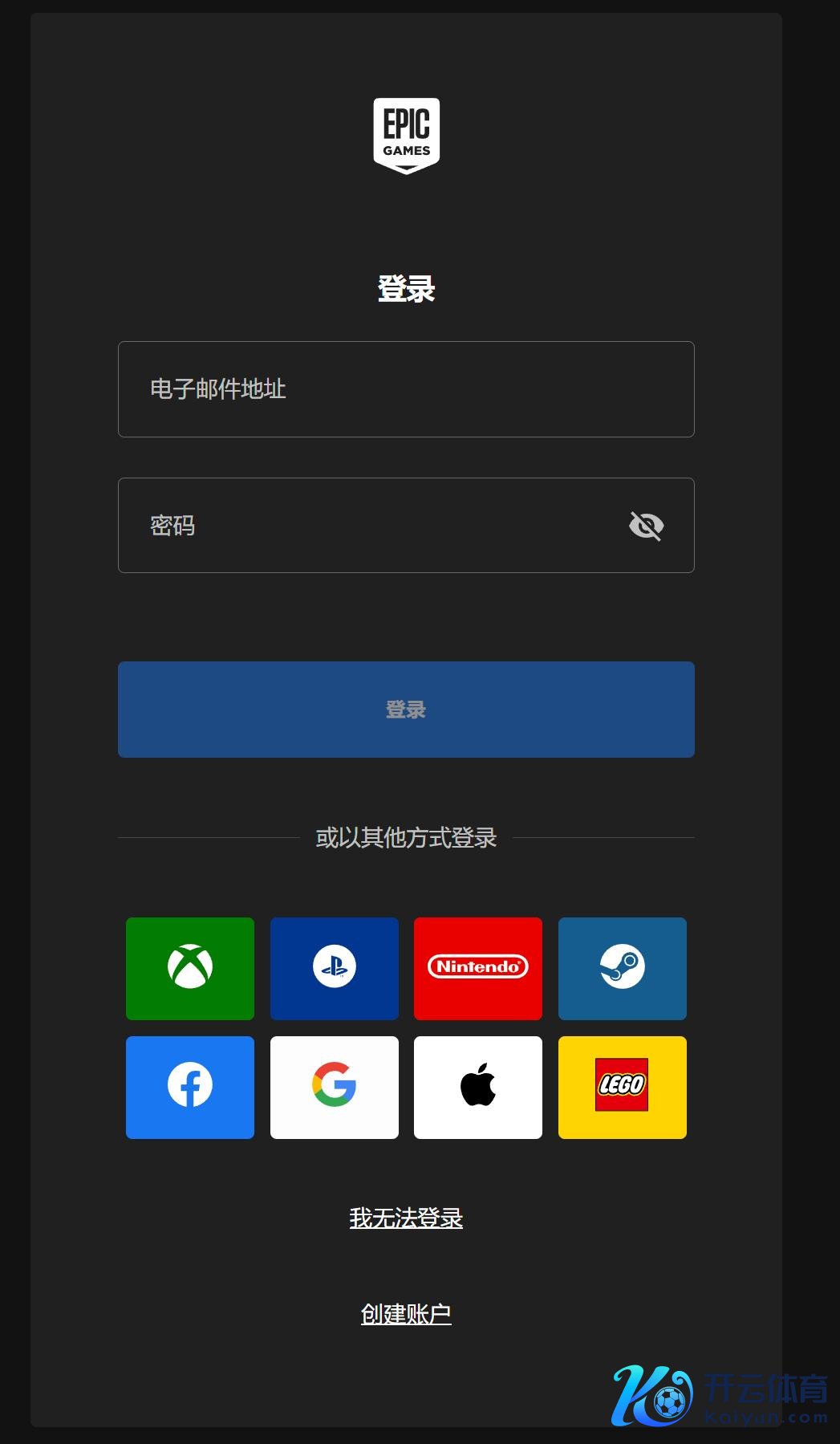Sign in with PlayStation

[x=334, y=968]
